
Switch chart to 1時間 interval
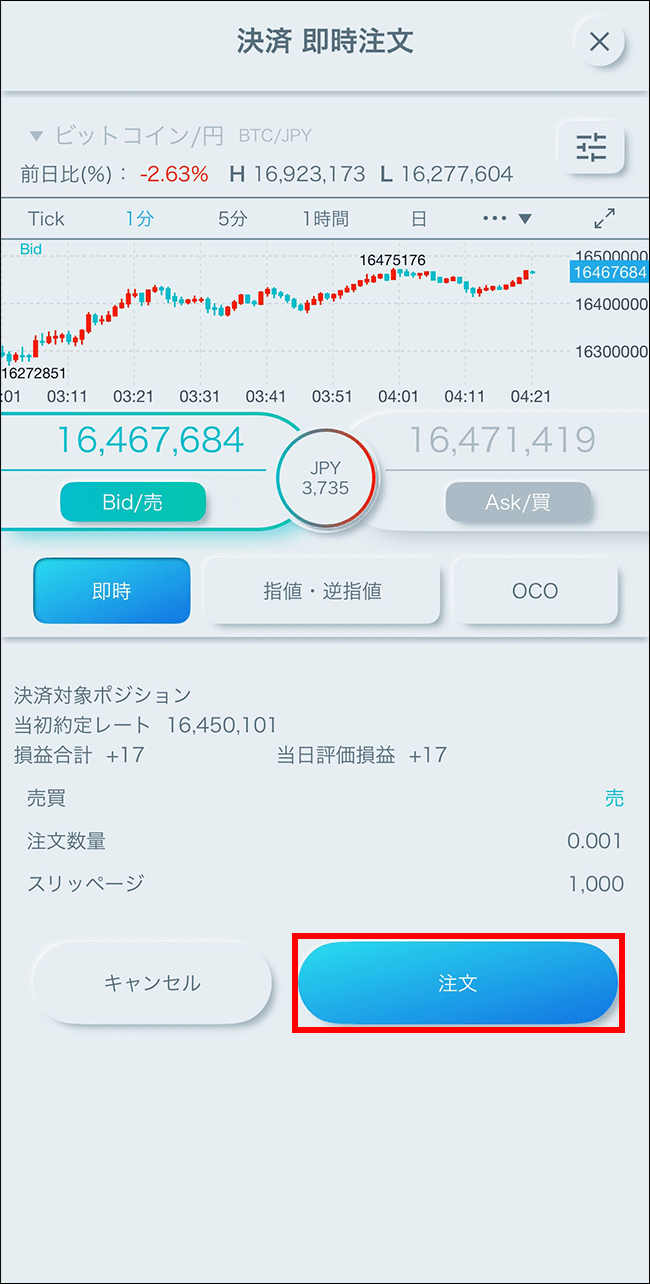[x=326, y=219]
